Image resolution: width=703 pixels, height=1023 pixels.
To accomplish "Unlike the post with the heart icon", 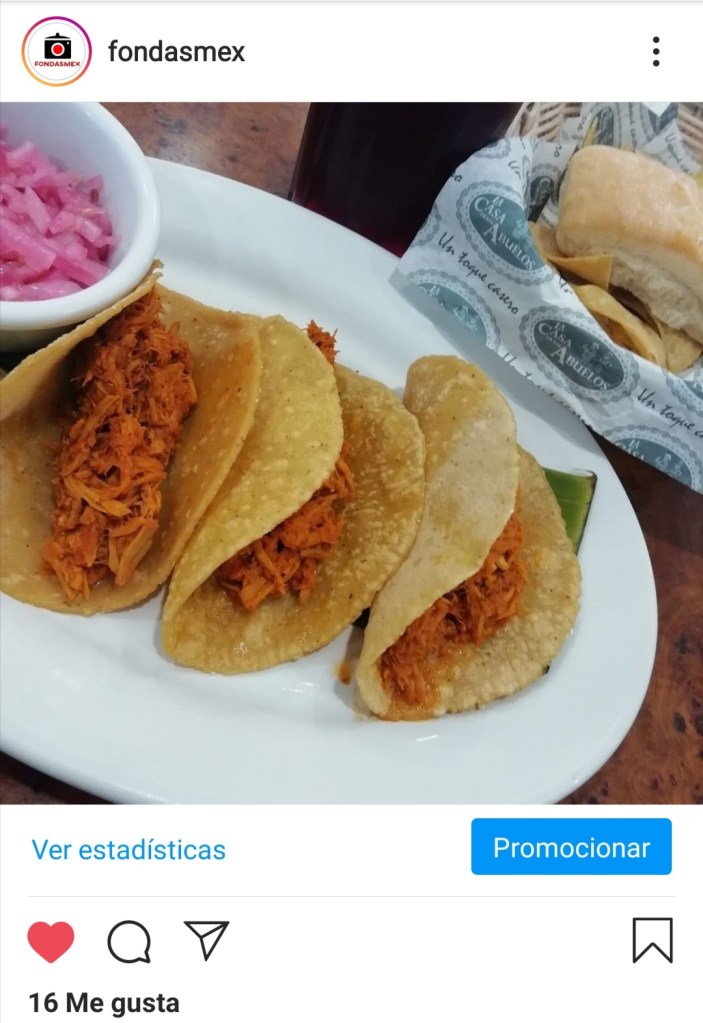I will point(51,941).
